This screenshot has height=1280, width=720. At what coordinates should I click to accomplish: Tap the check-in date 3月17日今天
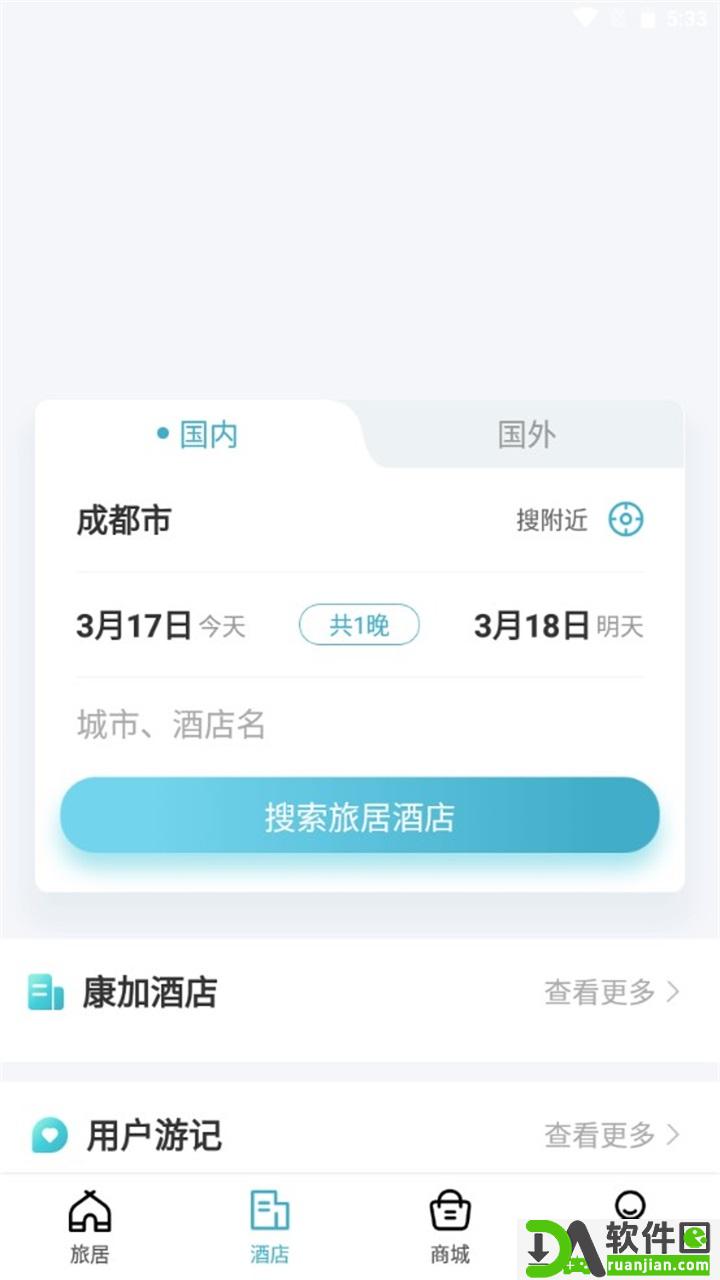(x=162, y=624)
